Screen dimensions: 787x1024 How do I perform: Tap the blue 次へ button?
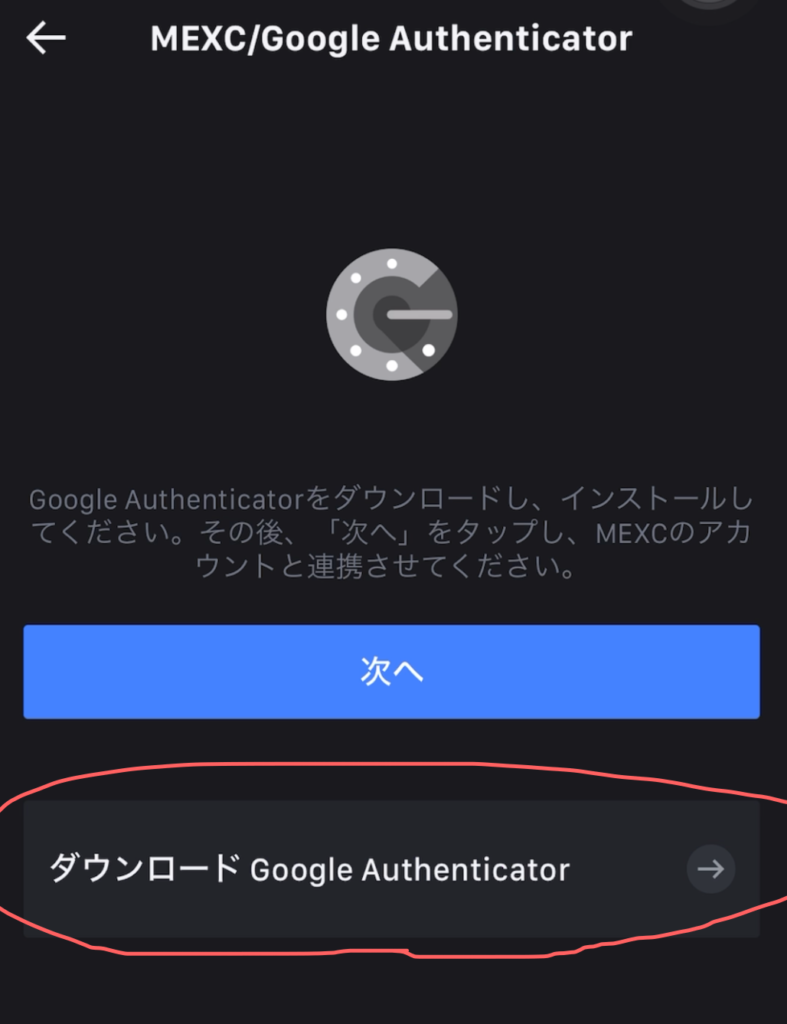[x=392, y=672]
